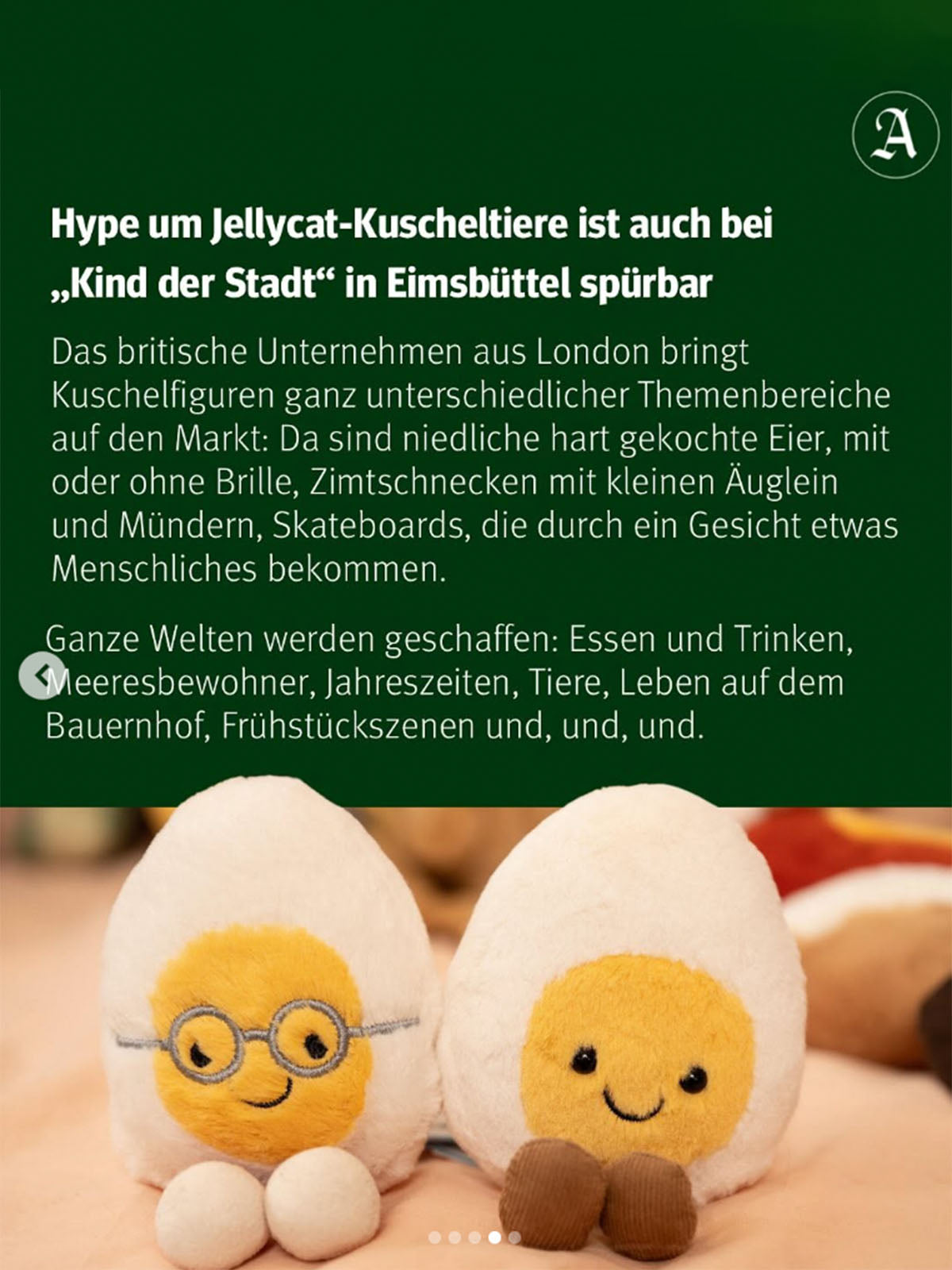Go to the previous carousel slide

click(41, 675)
